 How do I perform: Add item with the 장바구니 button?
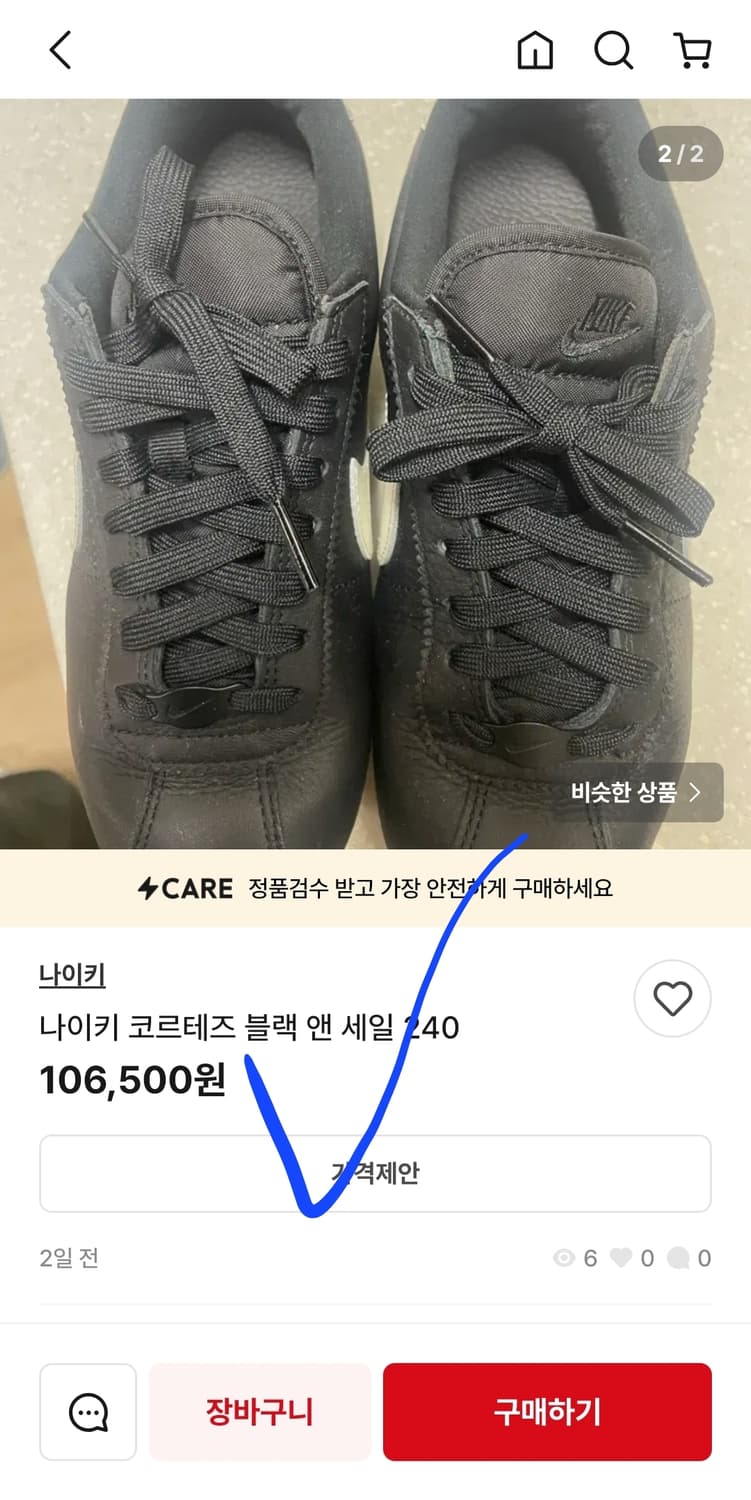click(259, 1412)
